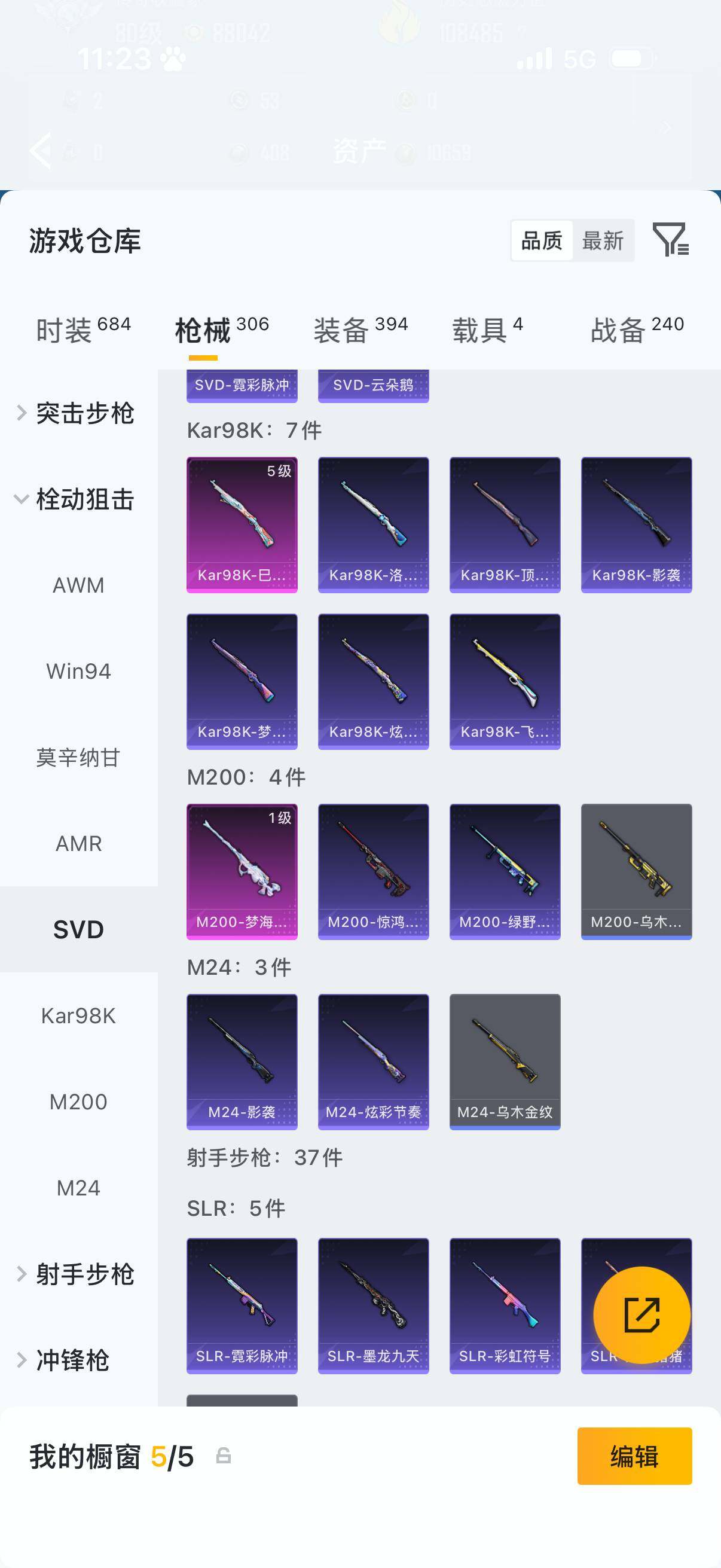The width and height of the screenshot is (721, 1568).
Task: Tap the orange share floating button
Action: (641, 1315)
